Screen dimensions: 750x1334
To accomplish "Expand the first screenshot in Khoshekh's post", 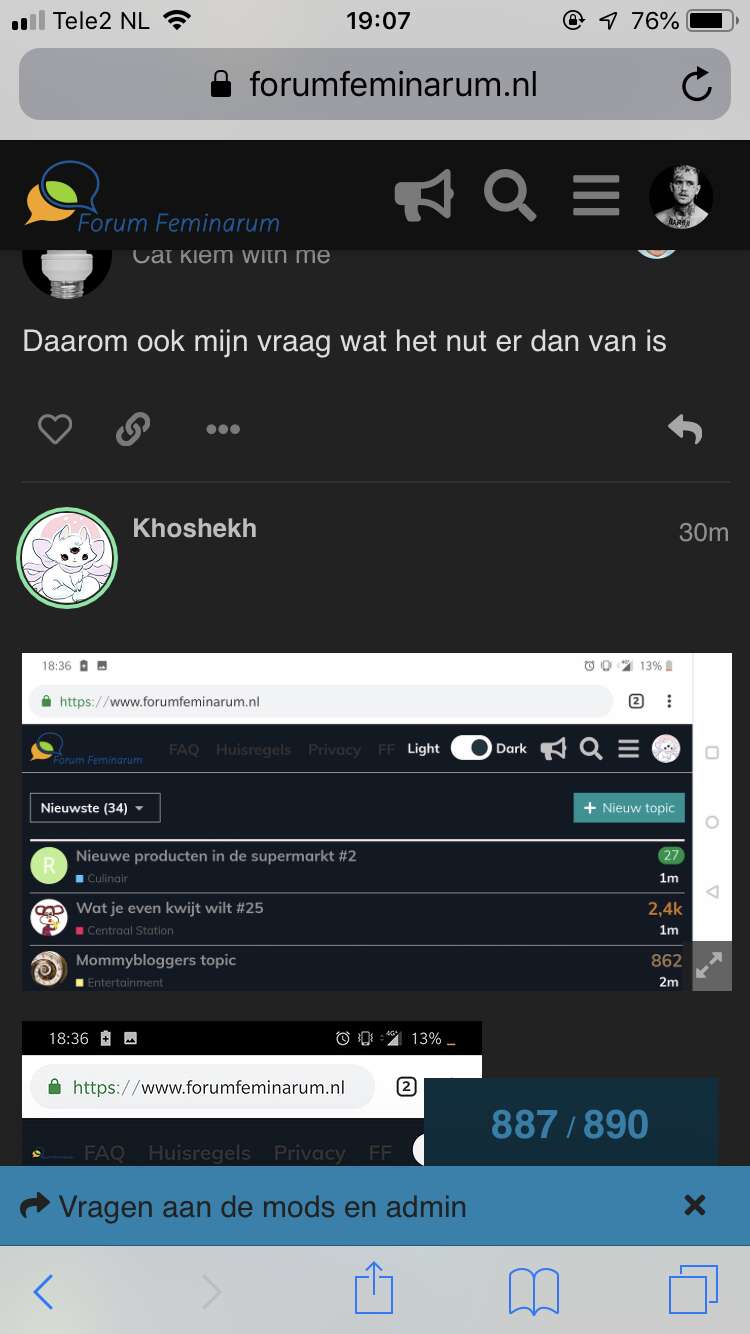I will [712, 965].
